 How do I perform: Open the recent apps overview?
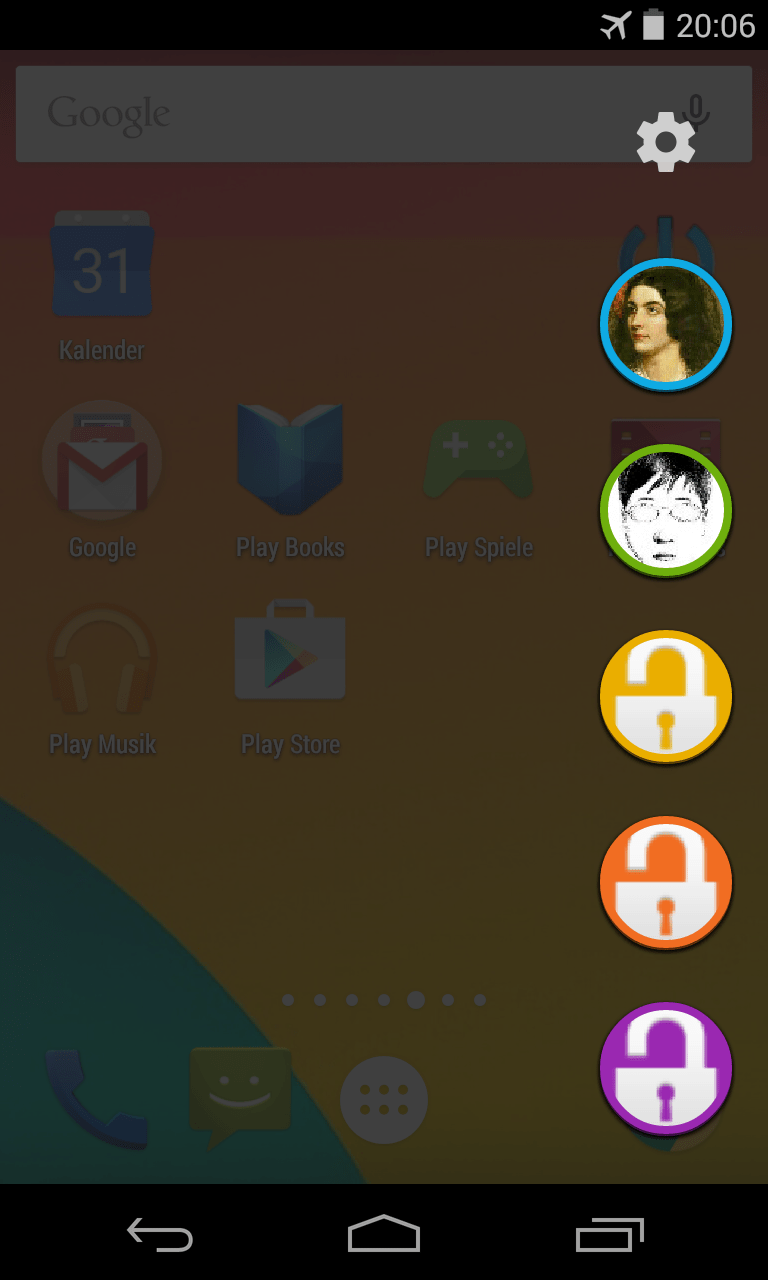610,1234
